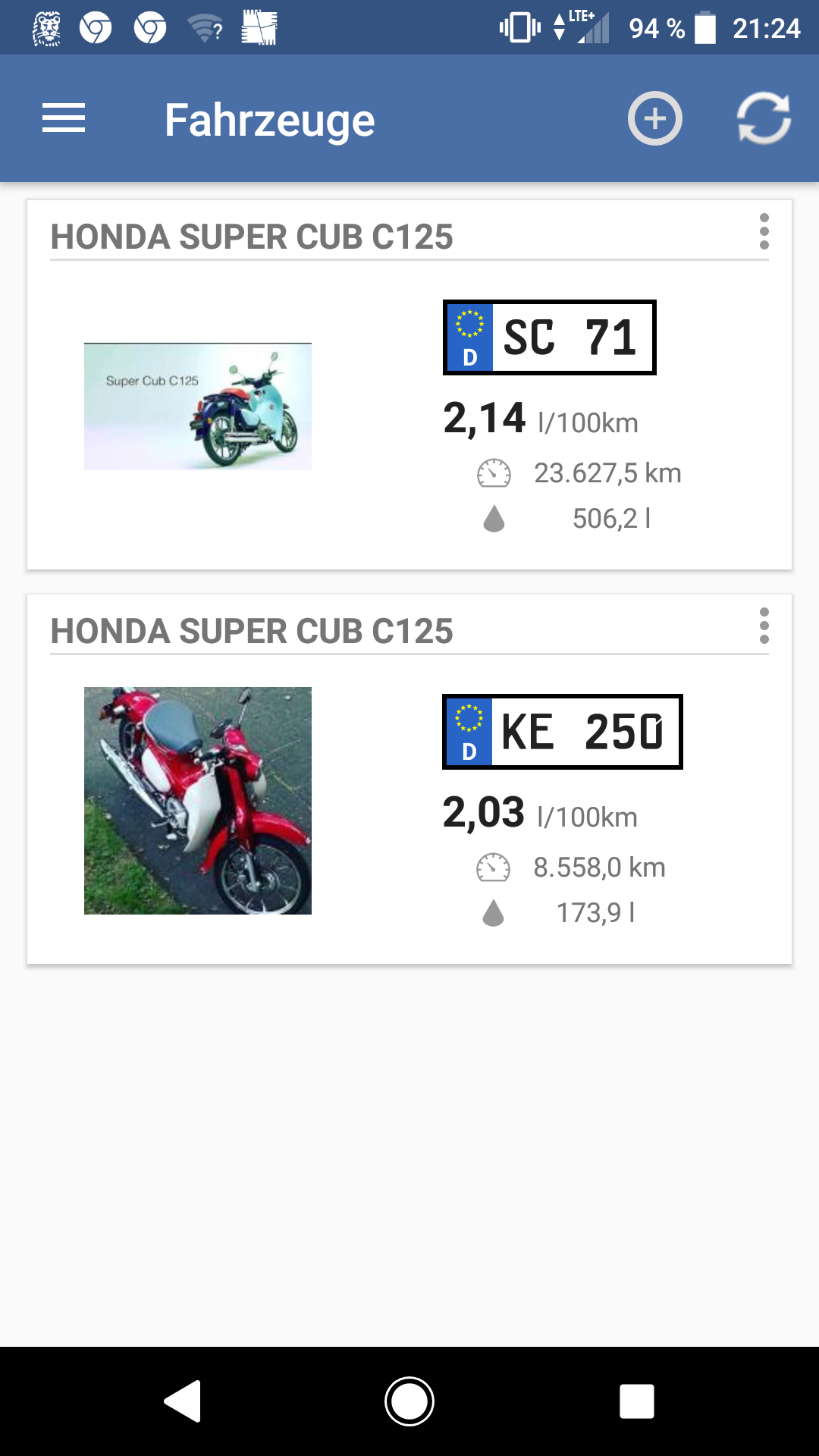Open the Honda Super Cub KE 250 vehicle card
This screenshot has height=1456, width=819.
click(x=409, y=804)
